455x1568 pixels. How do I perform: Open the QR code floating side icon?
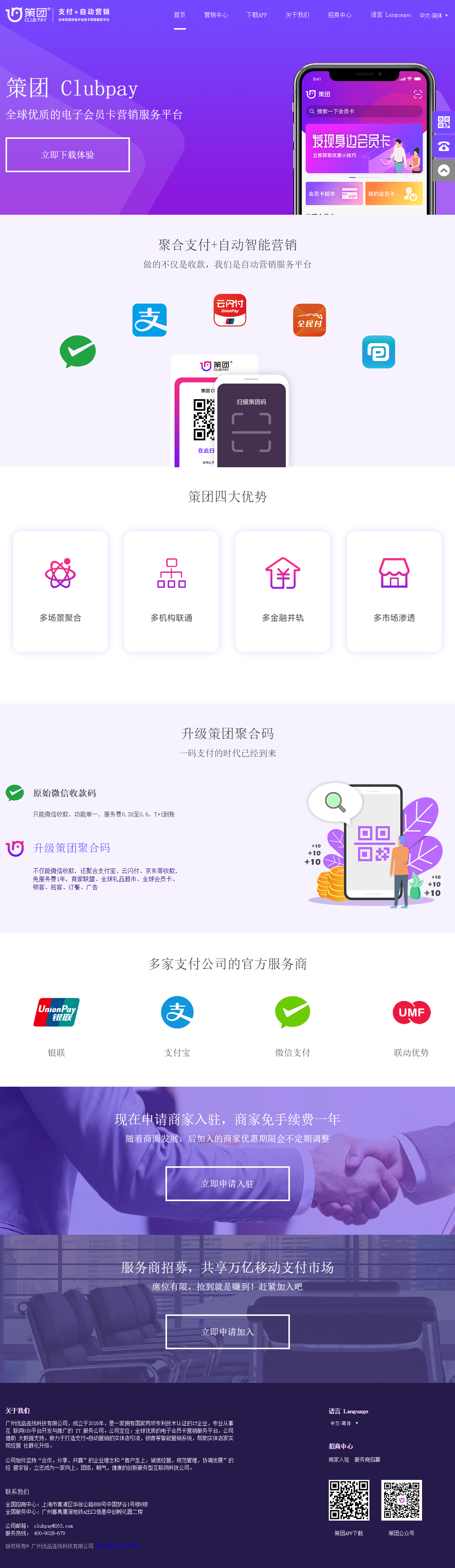[x=444, y=122]
